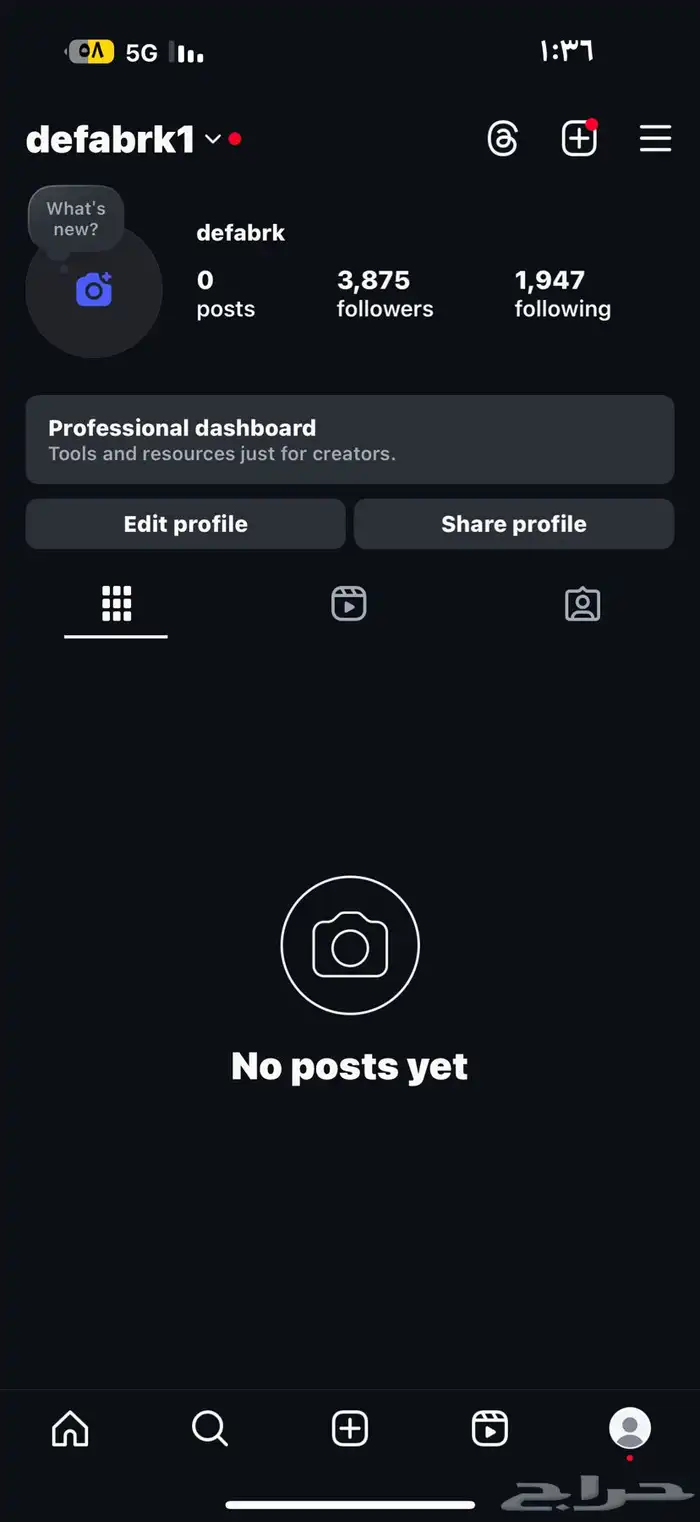View the 1,947 following list
The width and height of the screenshot is (700, 1522).
click(x=562, y=294)
